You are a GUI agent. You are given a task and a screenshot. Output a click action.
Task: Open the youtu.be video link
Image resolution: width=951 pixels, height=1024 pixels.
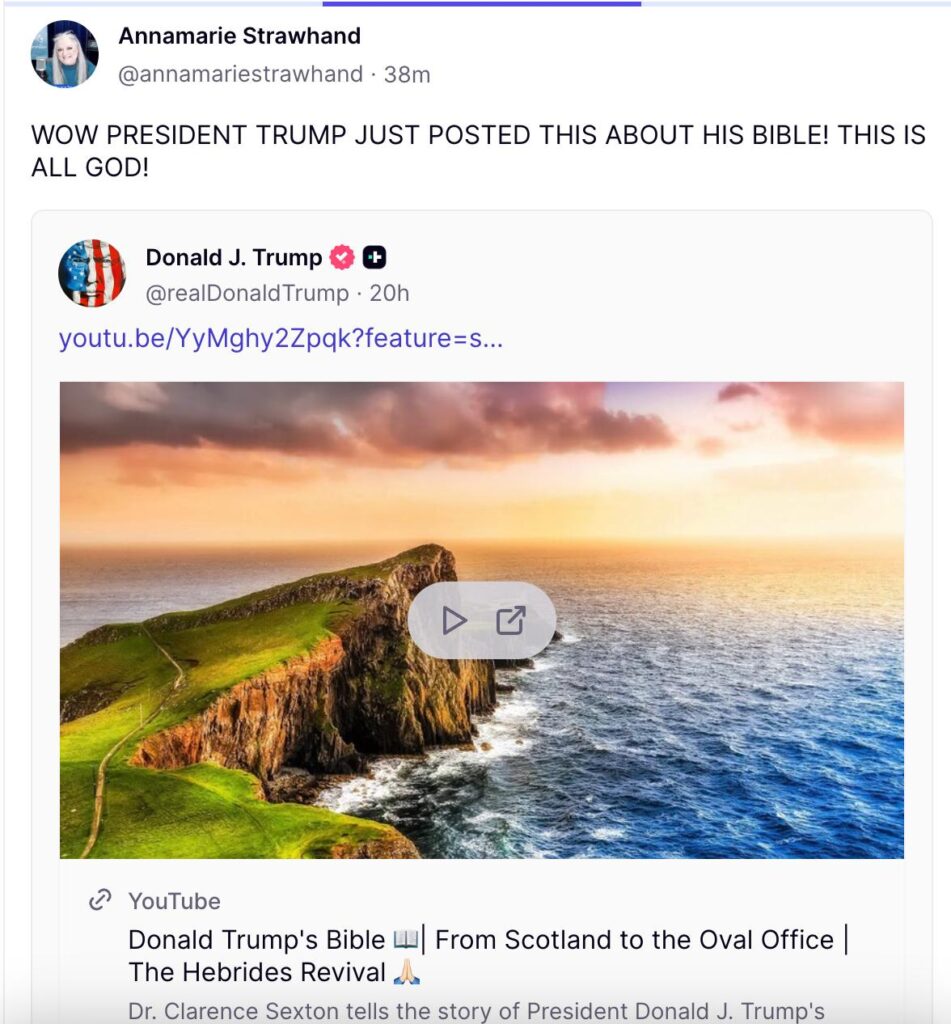click(281, 338)
